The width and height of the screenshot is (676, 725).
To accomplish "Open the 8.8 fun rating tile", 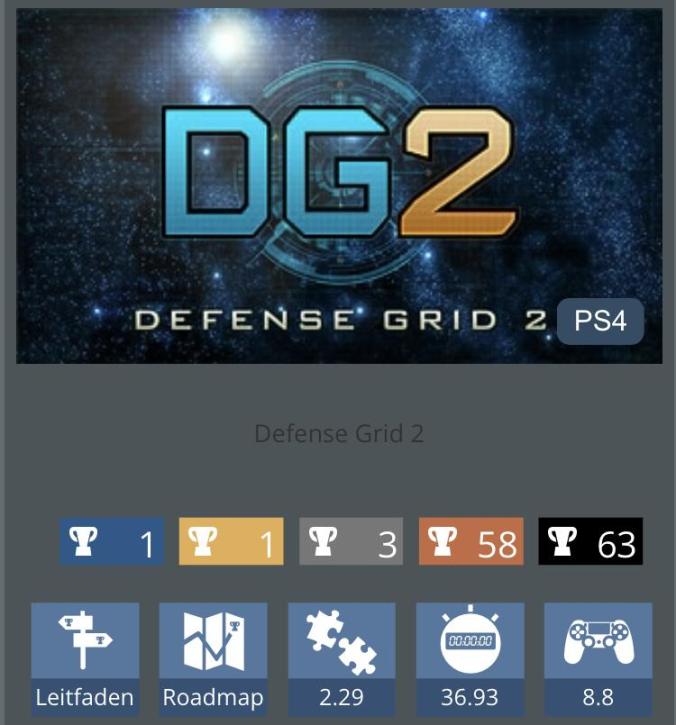I will pyautogui.click(x=597, y=655).
